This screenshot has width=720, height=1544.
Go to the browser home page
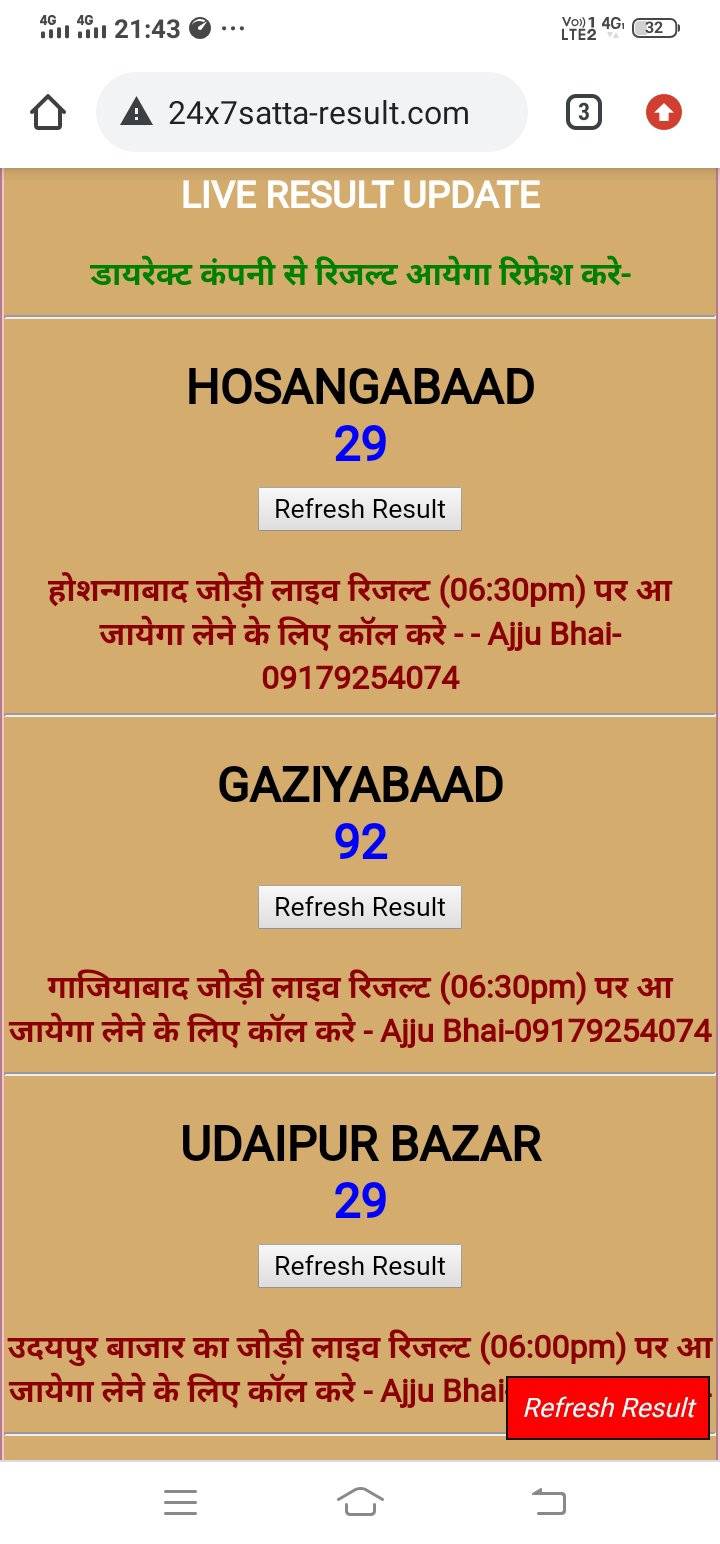pyautogui.click(x=49, y=113)
